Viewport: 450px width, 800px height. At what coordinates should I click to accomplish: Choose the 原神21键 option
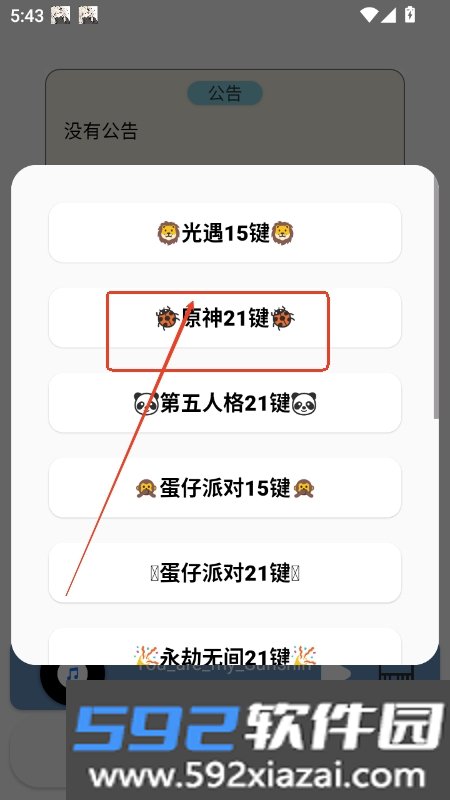pyautogui.click(x=225, y=318)
